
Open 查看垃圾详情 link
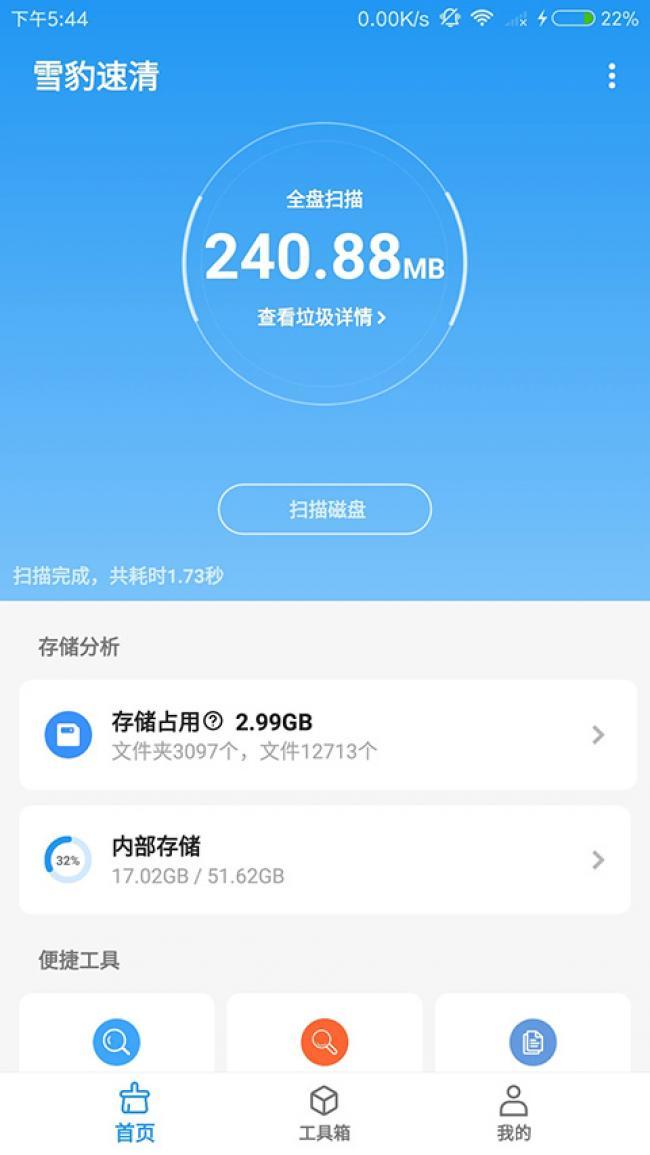pos(322,318)
